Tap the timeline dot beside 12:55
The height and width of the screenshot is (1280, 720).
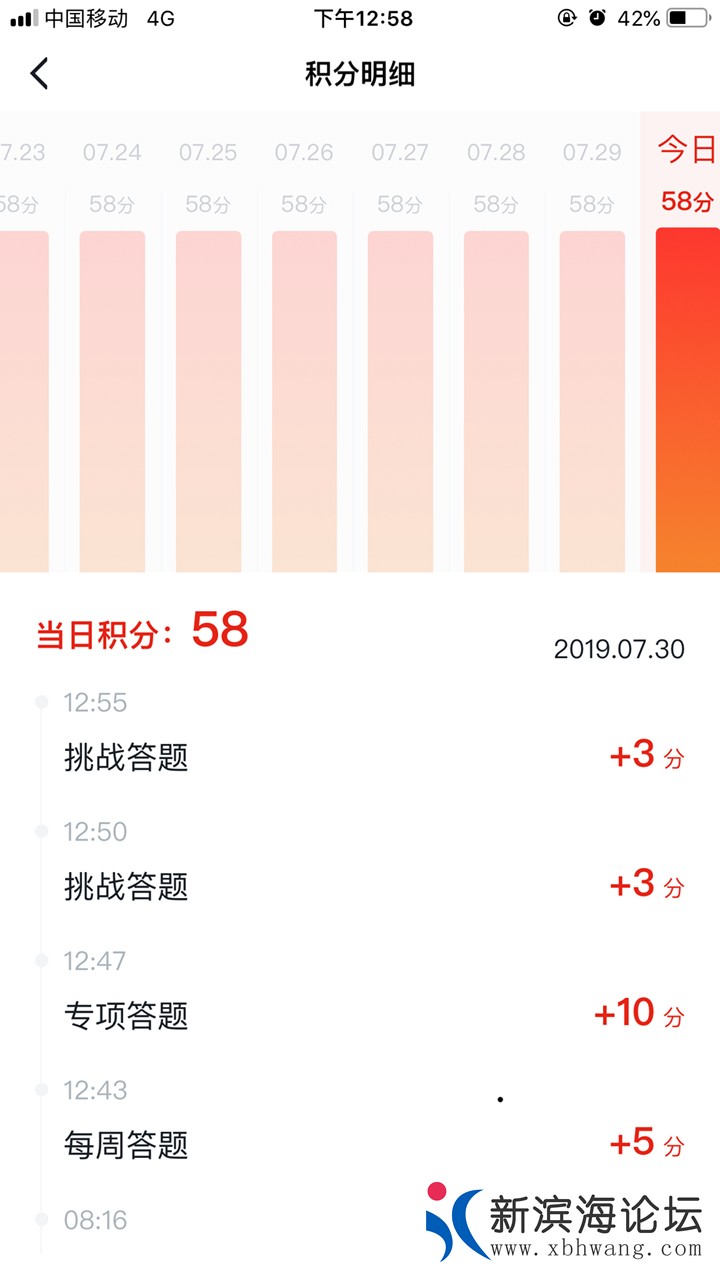pos(42,702)
